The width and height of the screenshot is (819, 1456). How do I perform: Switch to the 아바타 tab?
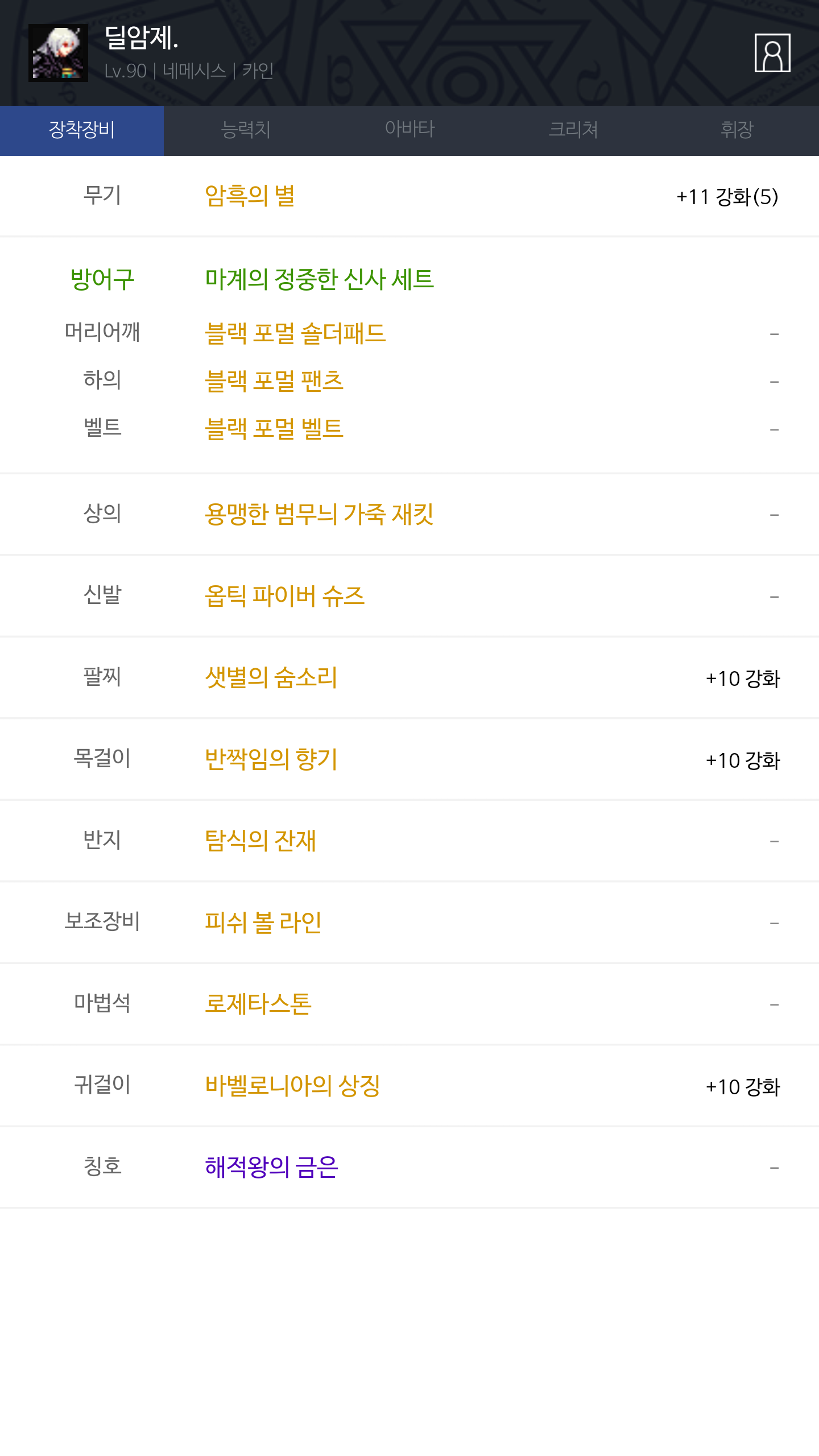409,130
